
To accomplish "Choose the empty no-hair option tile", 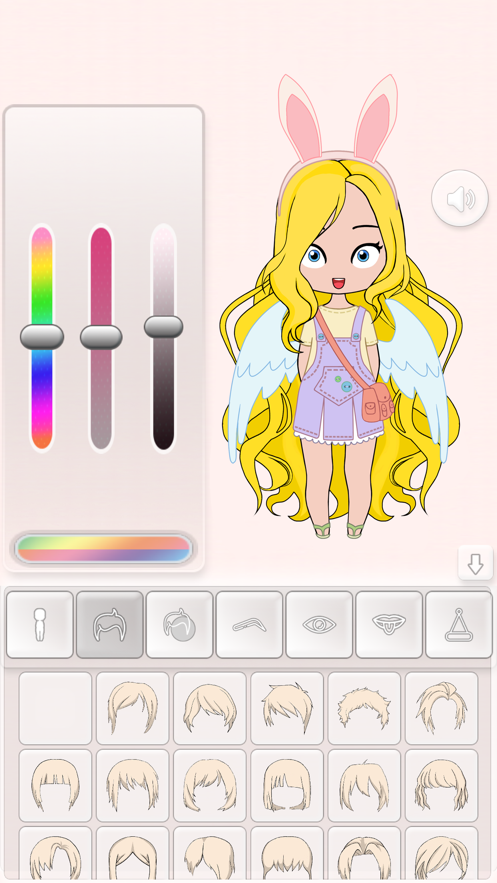I will (x=55, y=708).
